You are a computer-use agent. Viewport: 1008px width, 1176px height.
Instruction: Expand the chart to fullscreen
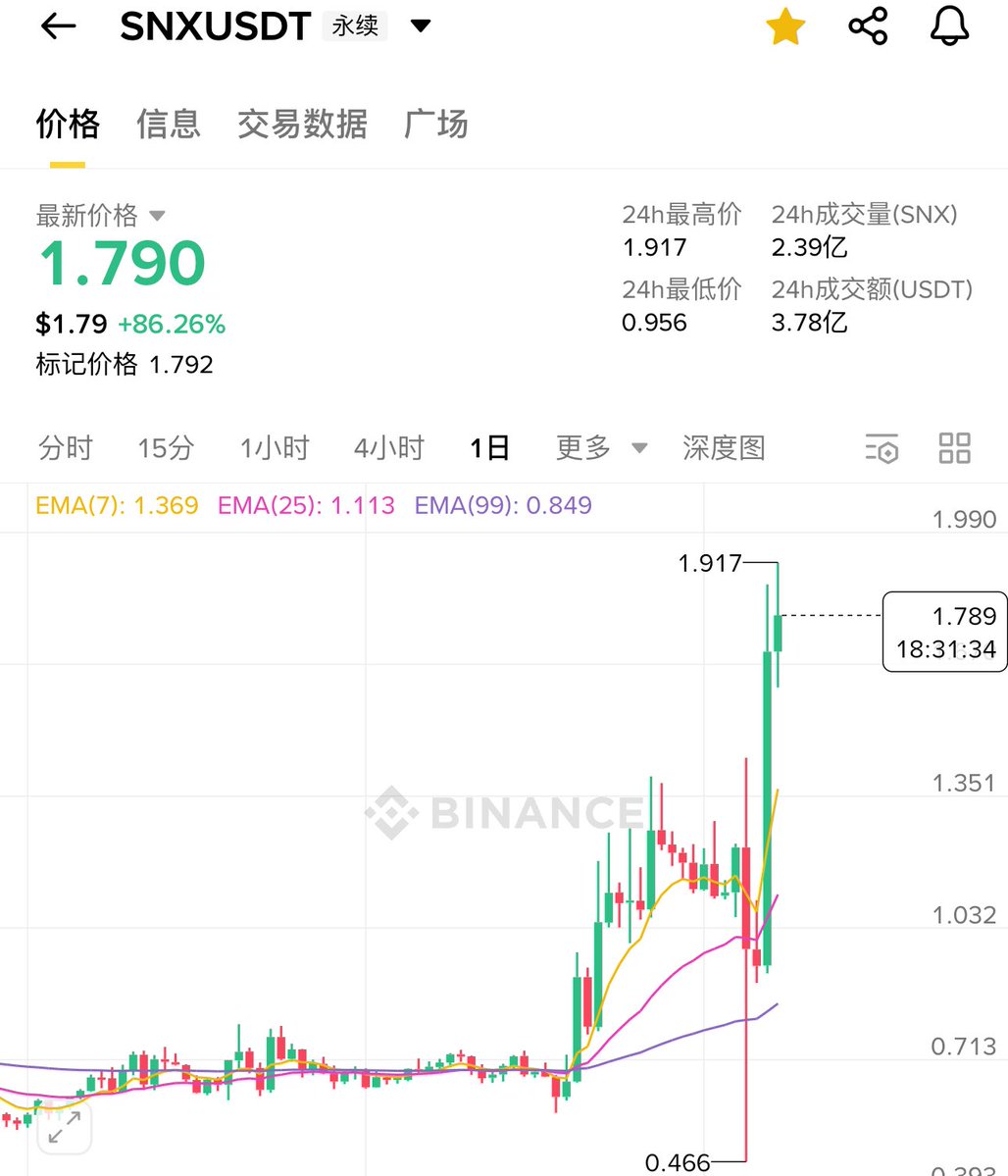tap(65, 1128)
